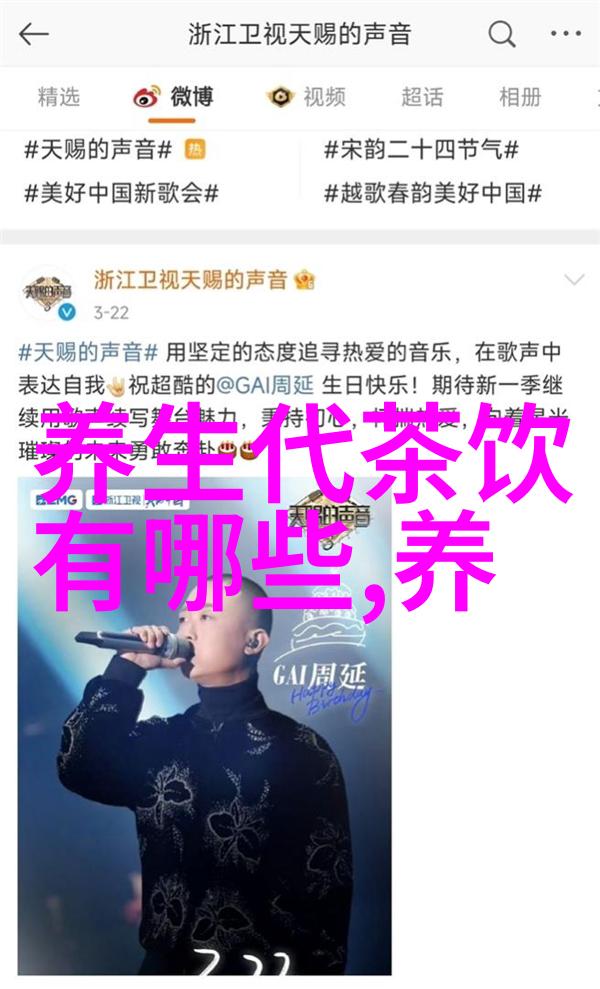Select the 微博 tab
This screenshot has width=600, height=989.
(177, 97)
